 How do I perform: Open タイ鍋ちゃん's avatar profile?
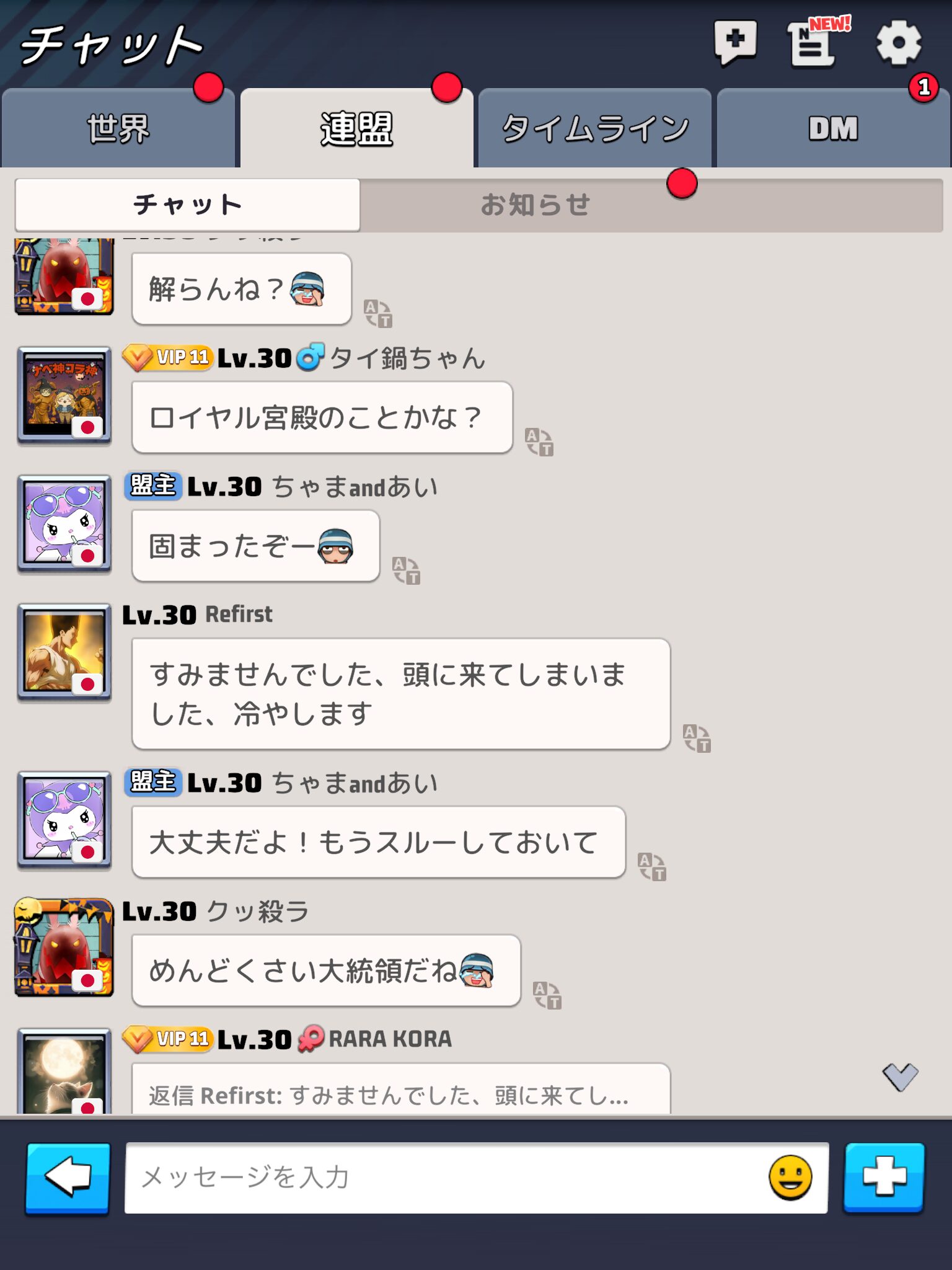pyautogui.click(x=64, y=396)
